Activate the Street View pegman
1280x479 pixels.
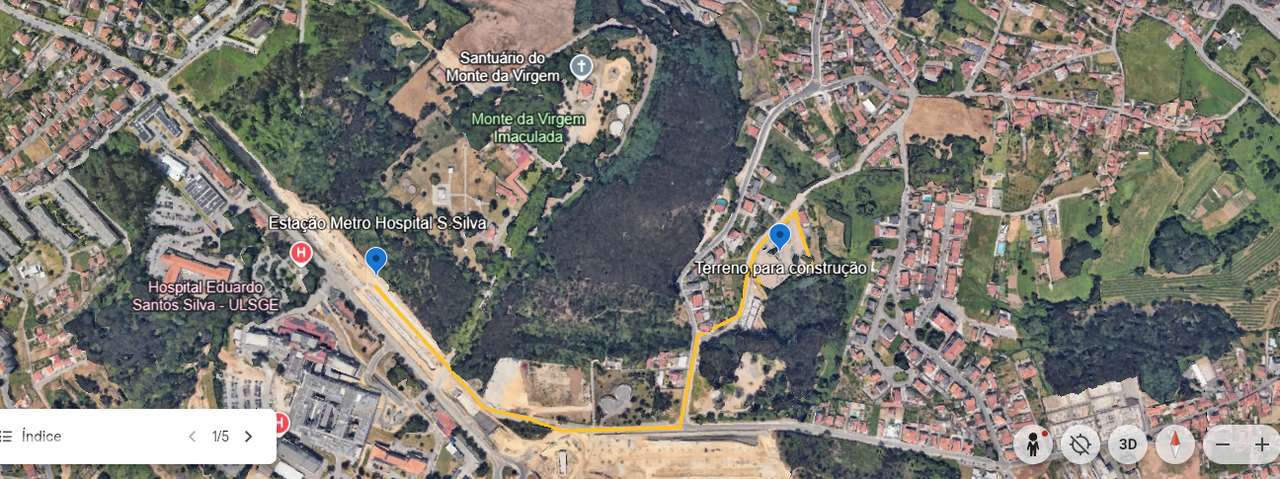pos(1032,444)
